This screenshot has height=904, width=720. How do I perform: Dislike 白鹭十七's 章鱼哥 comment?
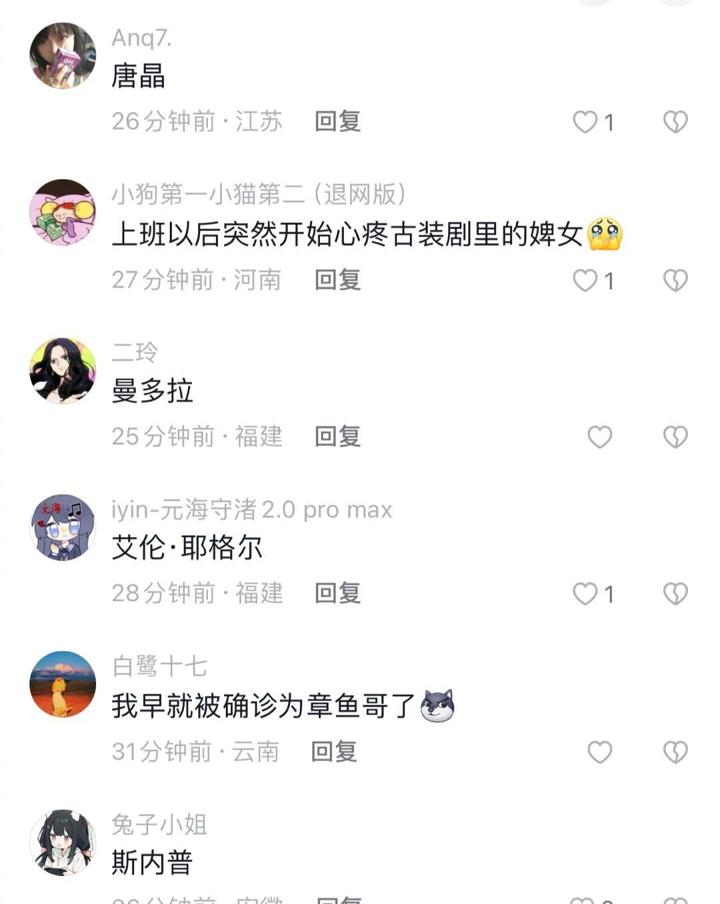[x=676, y=752]
